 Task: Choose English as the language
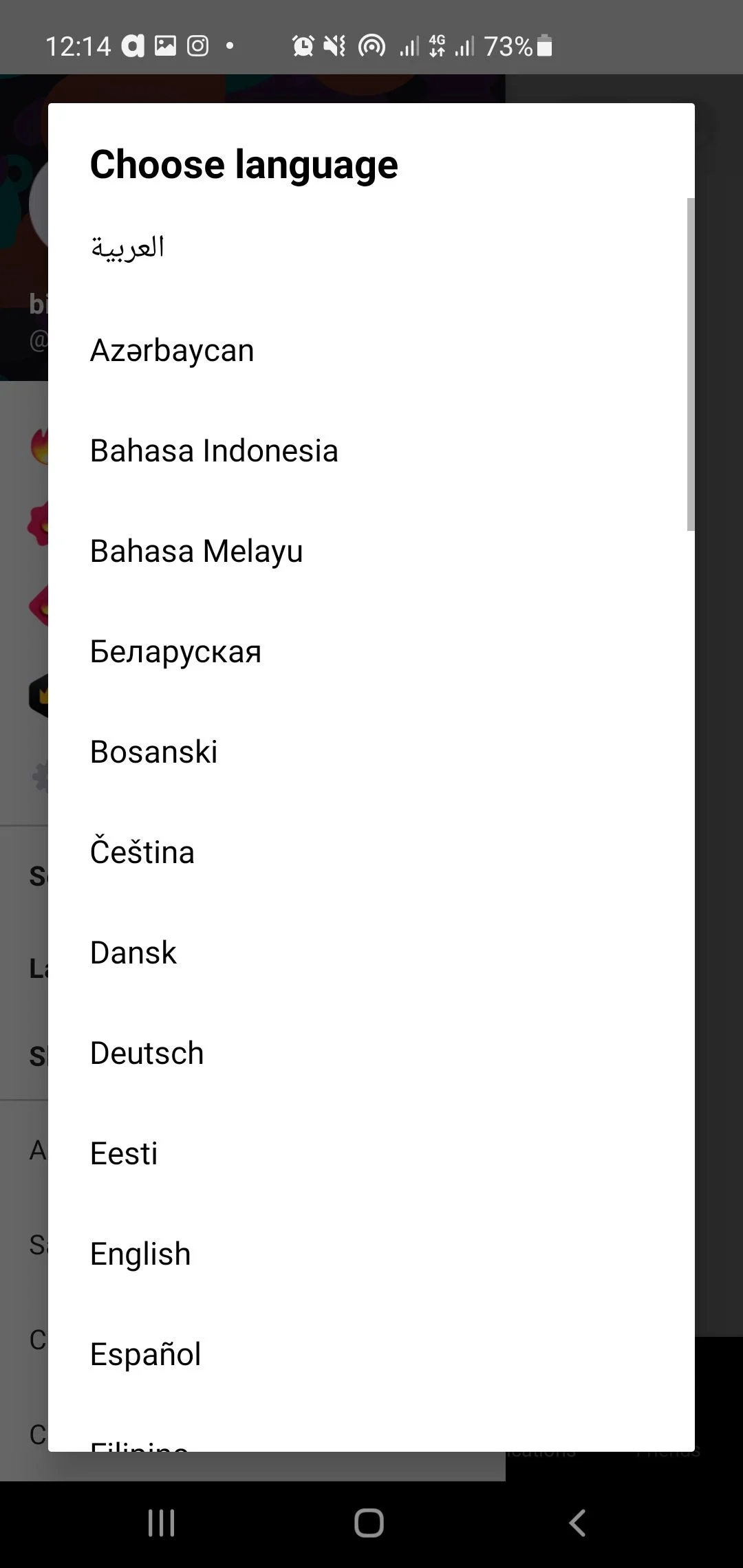coord(371,1254)
